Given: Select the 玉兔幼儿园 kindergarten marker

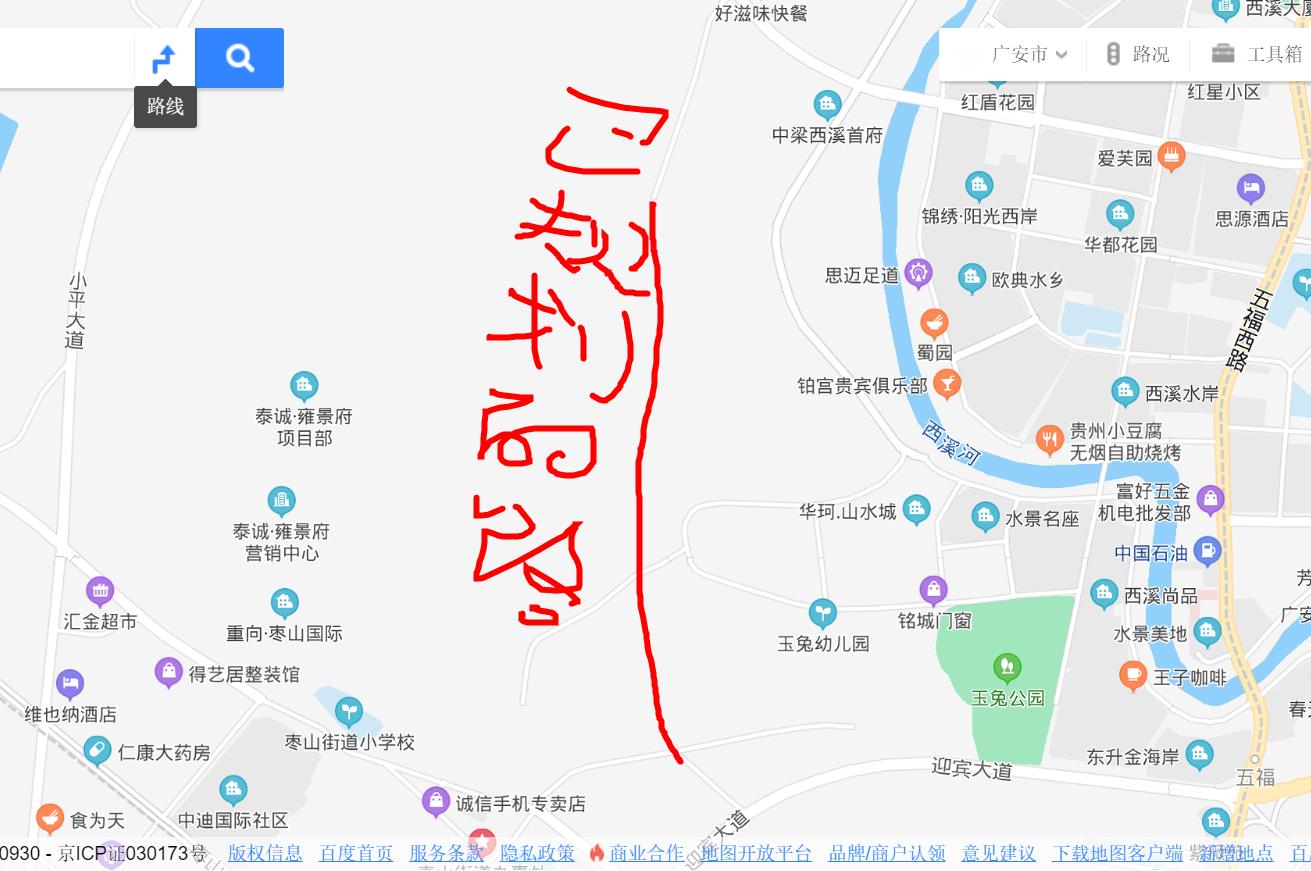Looking at the screenshot, I should click(823, 613).
